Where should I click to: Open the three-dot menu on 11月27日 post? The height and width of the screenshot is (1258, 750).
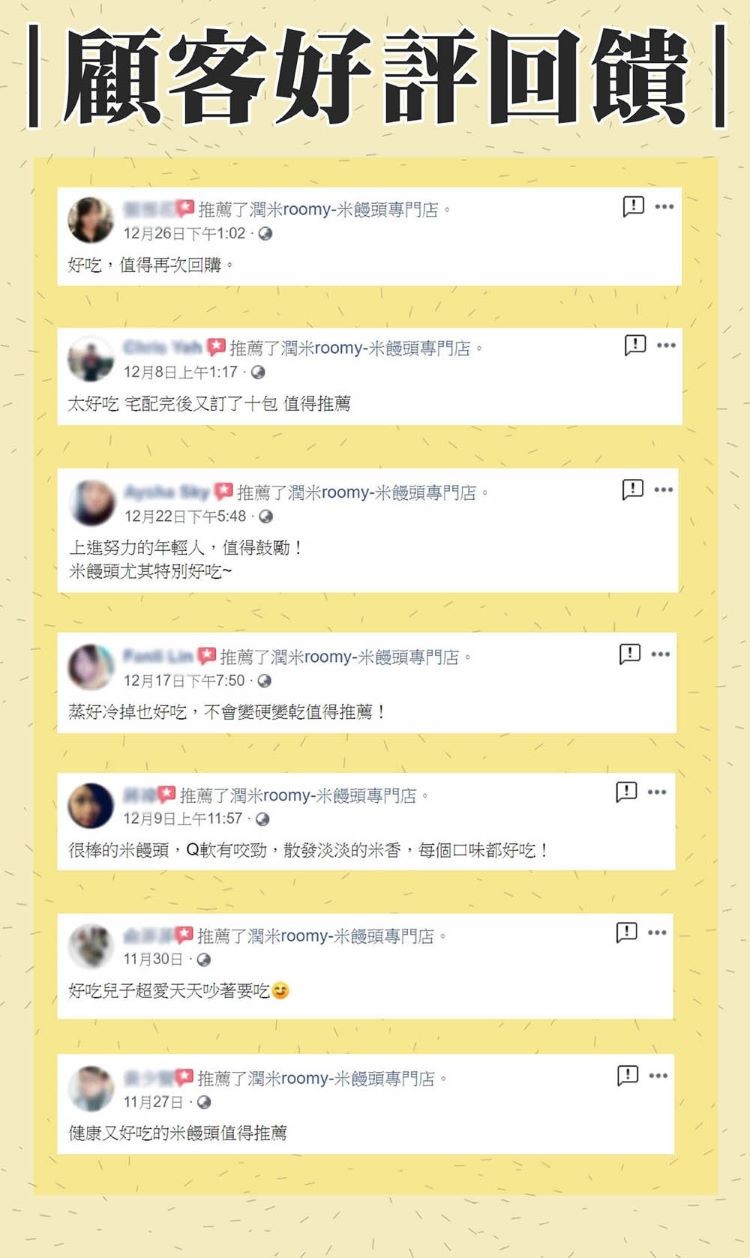(x=657, y=1073)
